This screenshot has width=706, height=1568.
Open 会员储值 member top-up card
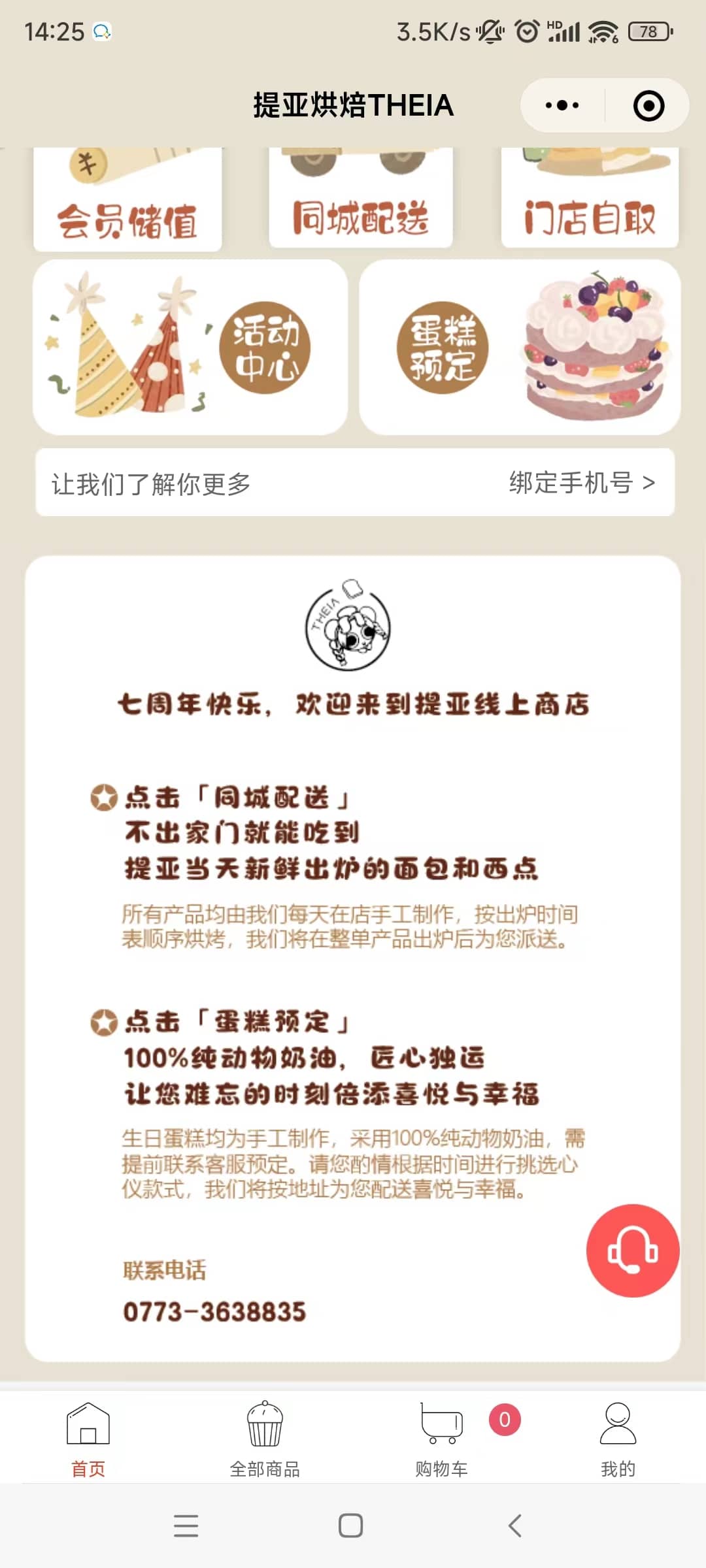pyautogui.click(x=127, y=199)
